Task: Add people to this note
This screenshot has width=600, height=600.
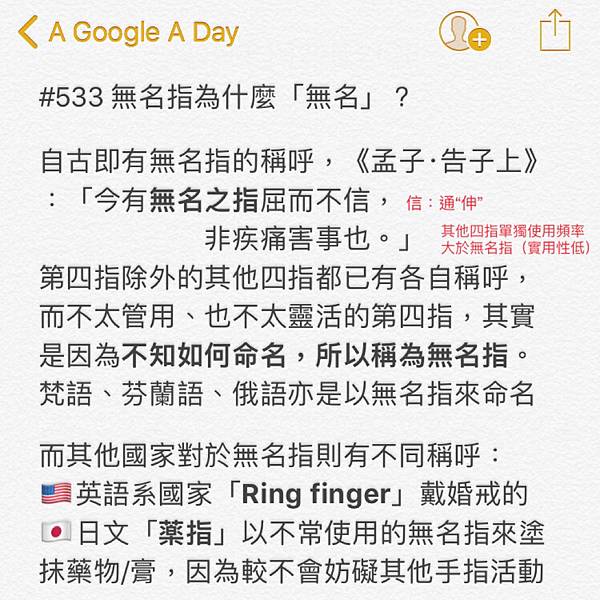Action: click(464, 32)
